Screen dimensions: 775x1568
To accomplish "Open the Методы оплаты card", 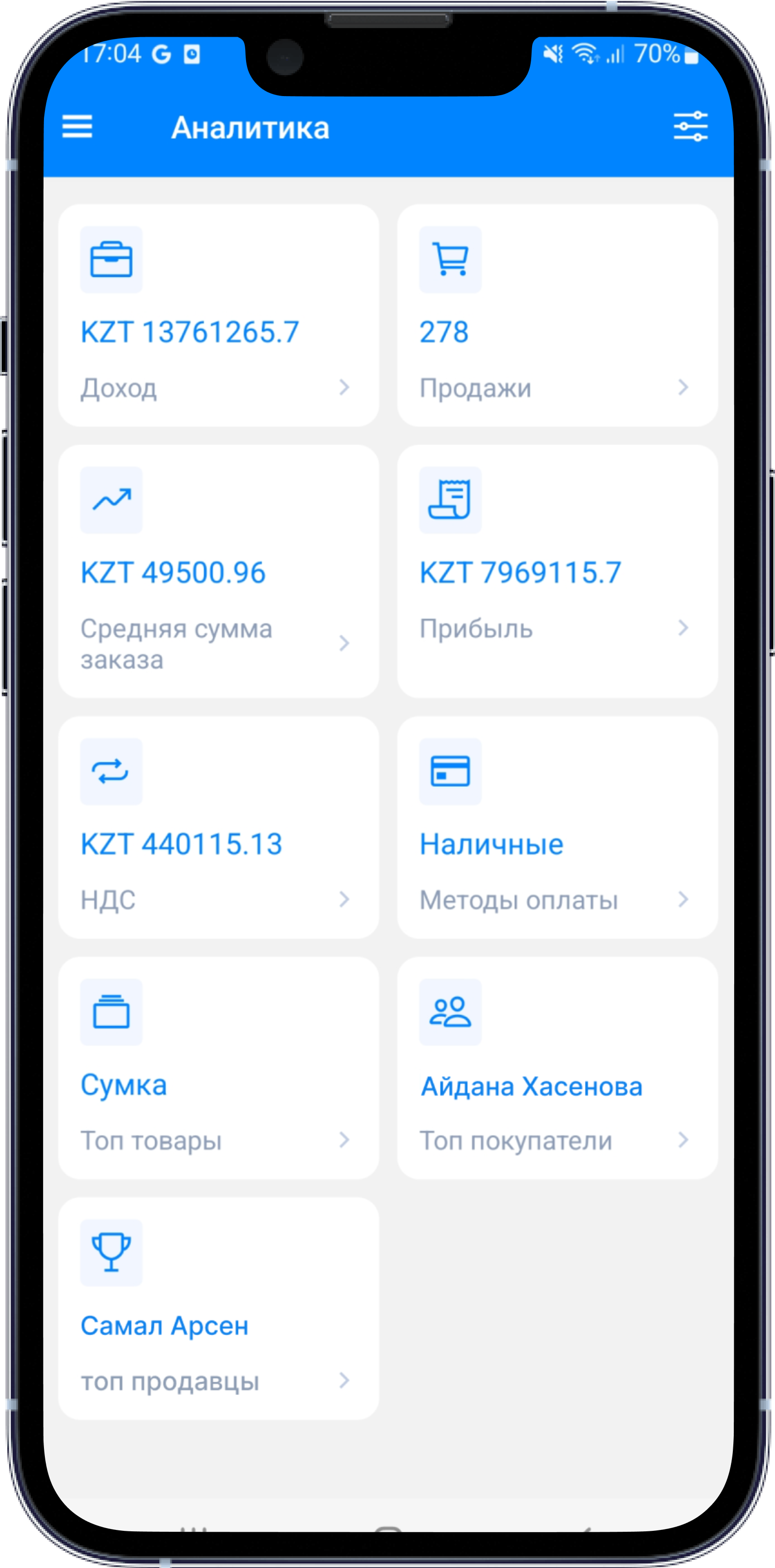I will [x=557, y=827].
